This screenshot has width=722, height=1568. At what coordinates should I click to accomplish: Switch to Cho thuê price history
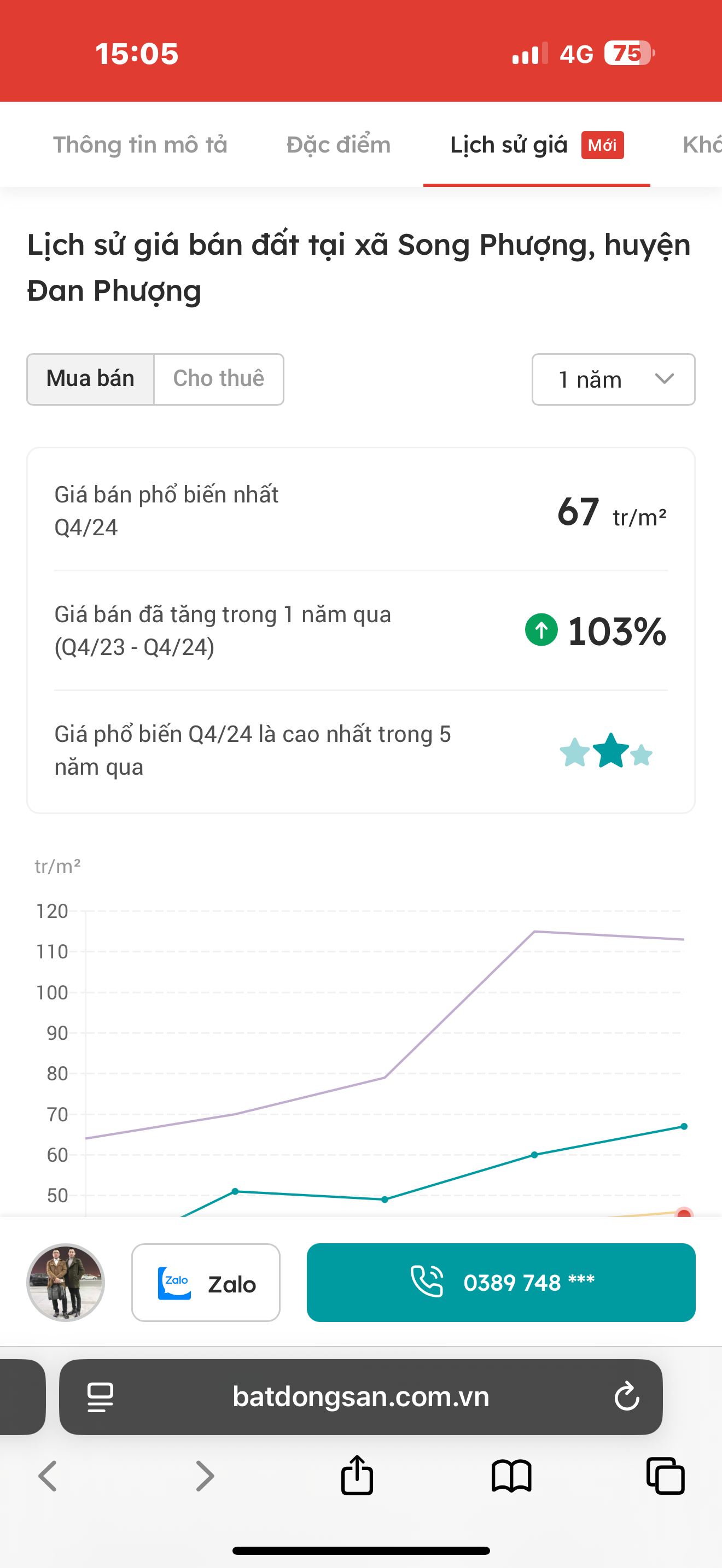[x=219, y=379]
